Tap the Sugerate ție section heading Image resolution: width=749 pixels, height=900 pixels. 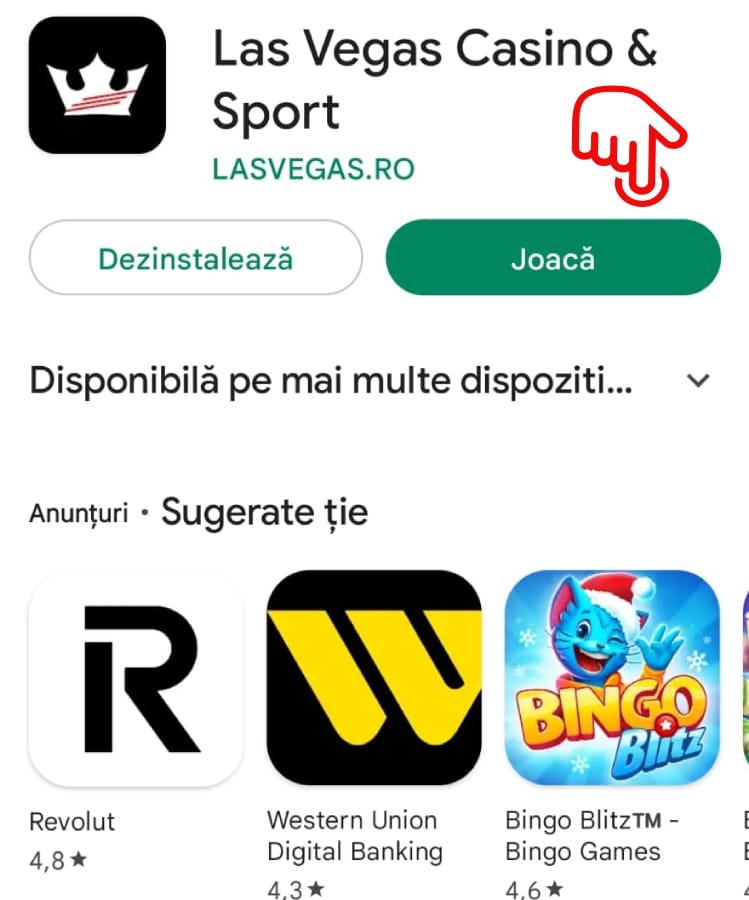pyautogui.click(x=266, y=512)
